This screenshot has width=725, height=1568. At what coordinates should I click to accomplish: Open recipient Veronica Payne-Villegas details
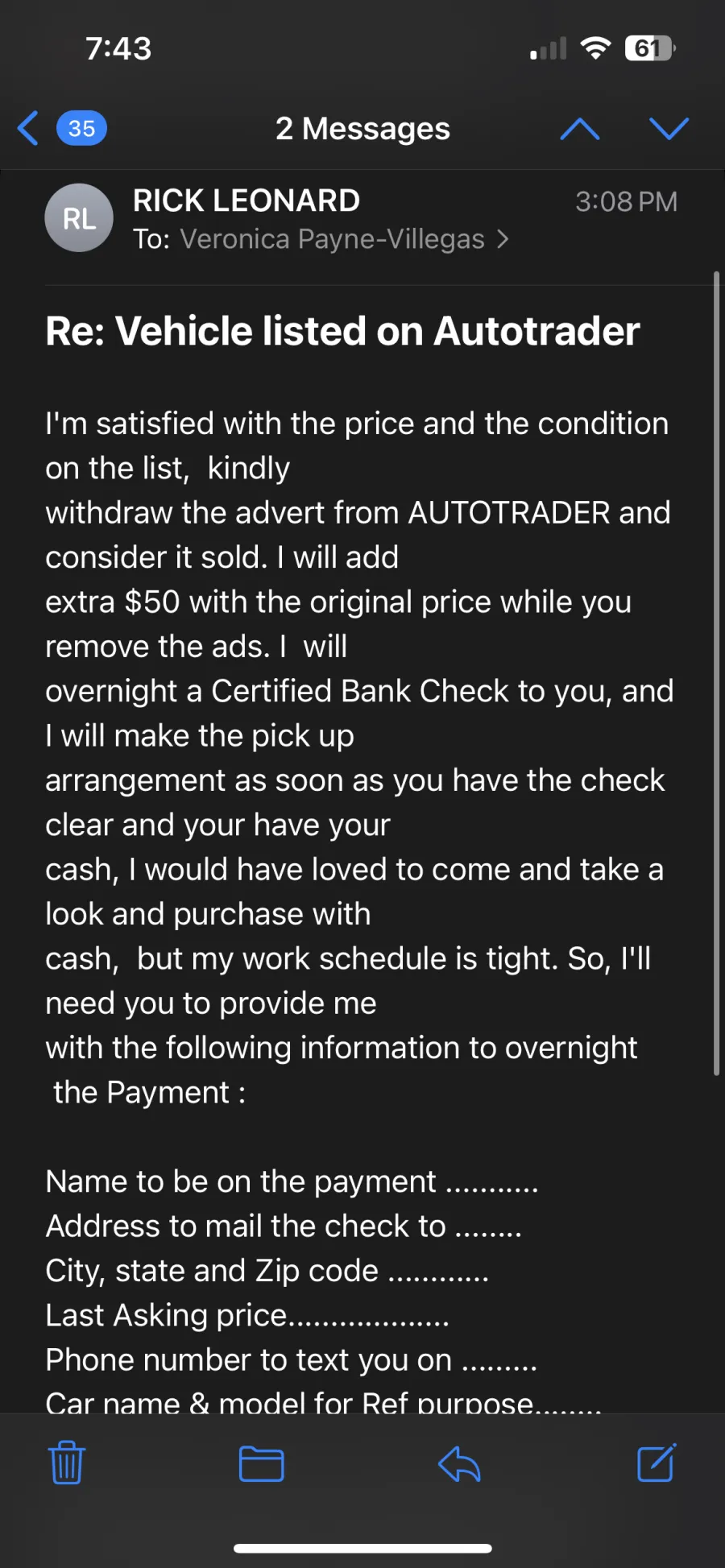(x=333, y=239)
